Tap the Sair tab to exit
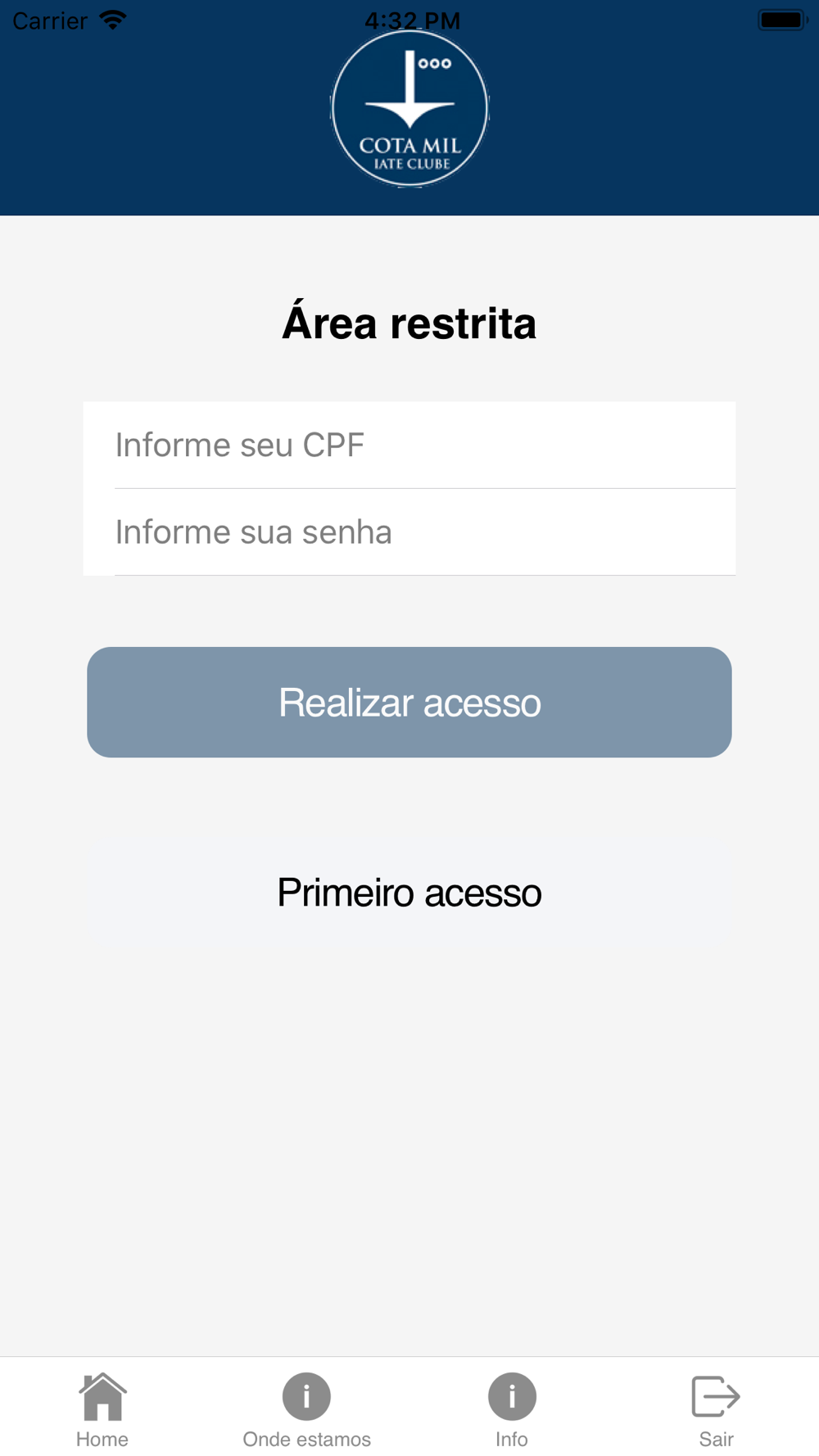Image resolution: width=819 pixels, height=1456 pixels. tap(716, 1409)
